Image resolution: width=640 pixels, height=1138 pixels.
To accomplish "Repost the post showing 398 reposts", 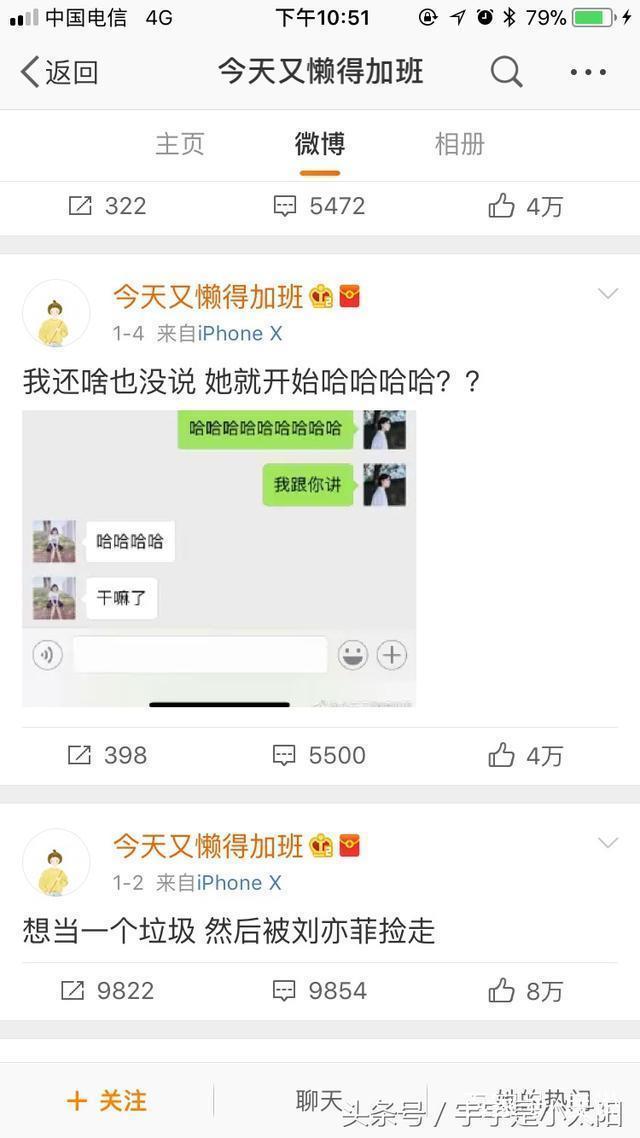I will coord(107,755).
